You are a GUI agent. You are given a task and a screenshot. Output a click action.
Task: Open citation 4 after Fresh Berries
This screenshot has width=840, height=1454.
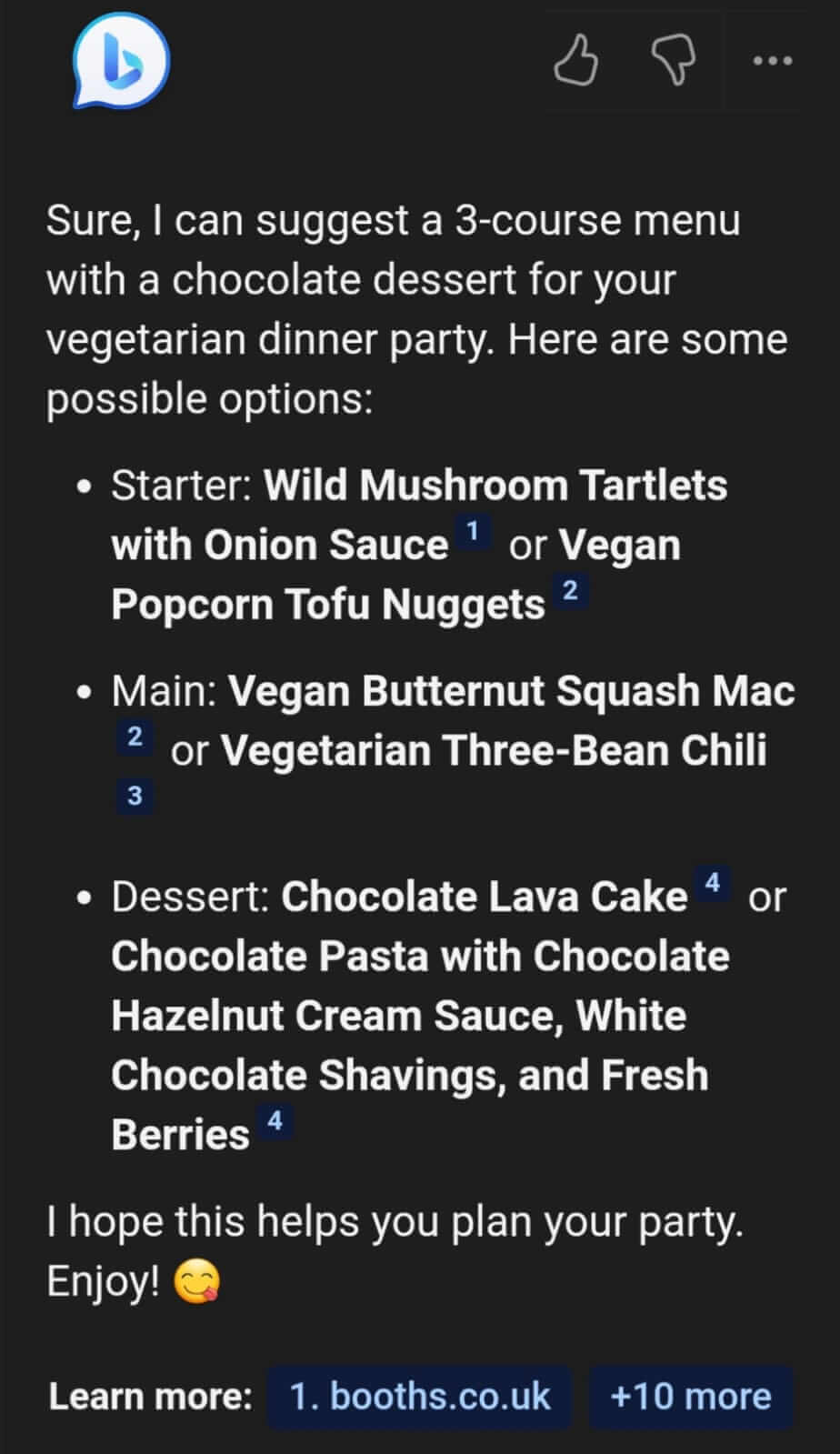(275, 1120)
